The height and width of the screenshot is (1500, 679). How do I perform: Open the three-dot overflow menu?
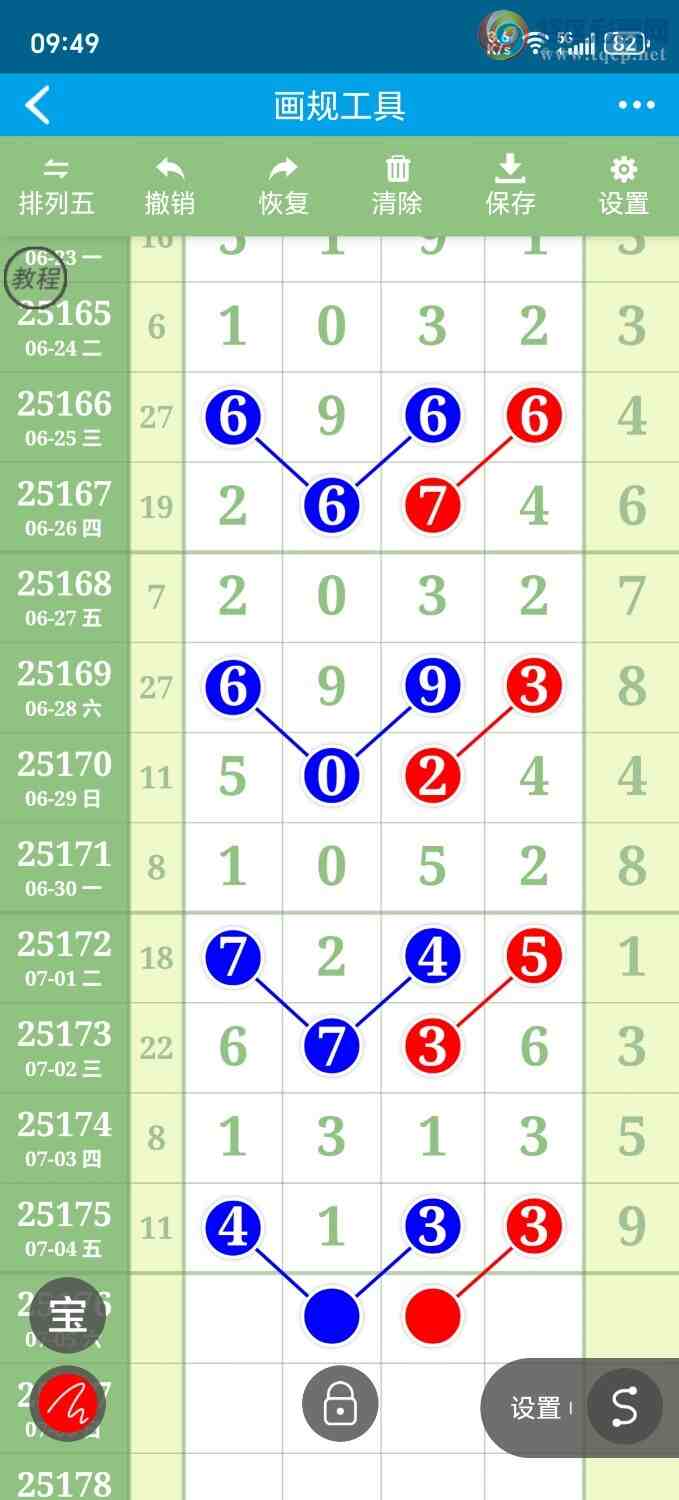coord(636,105)
